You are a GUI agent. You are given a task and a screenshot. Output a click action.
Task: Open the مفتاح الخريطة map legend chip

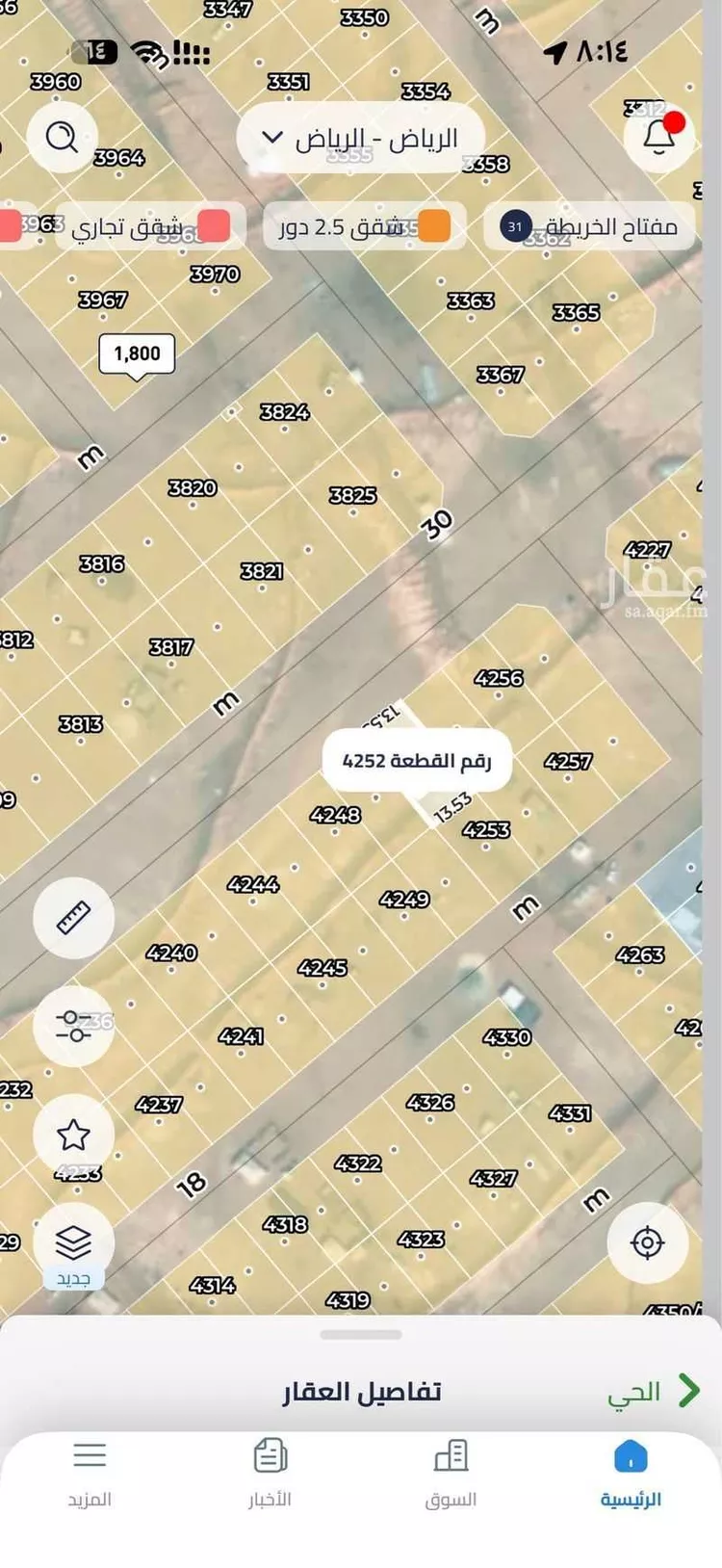coord(589,227)
